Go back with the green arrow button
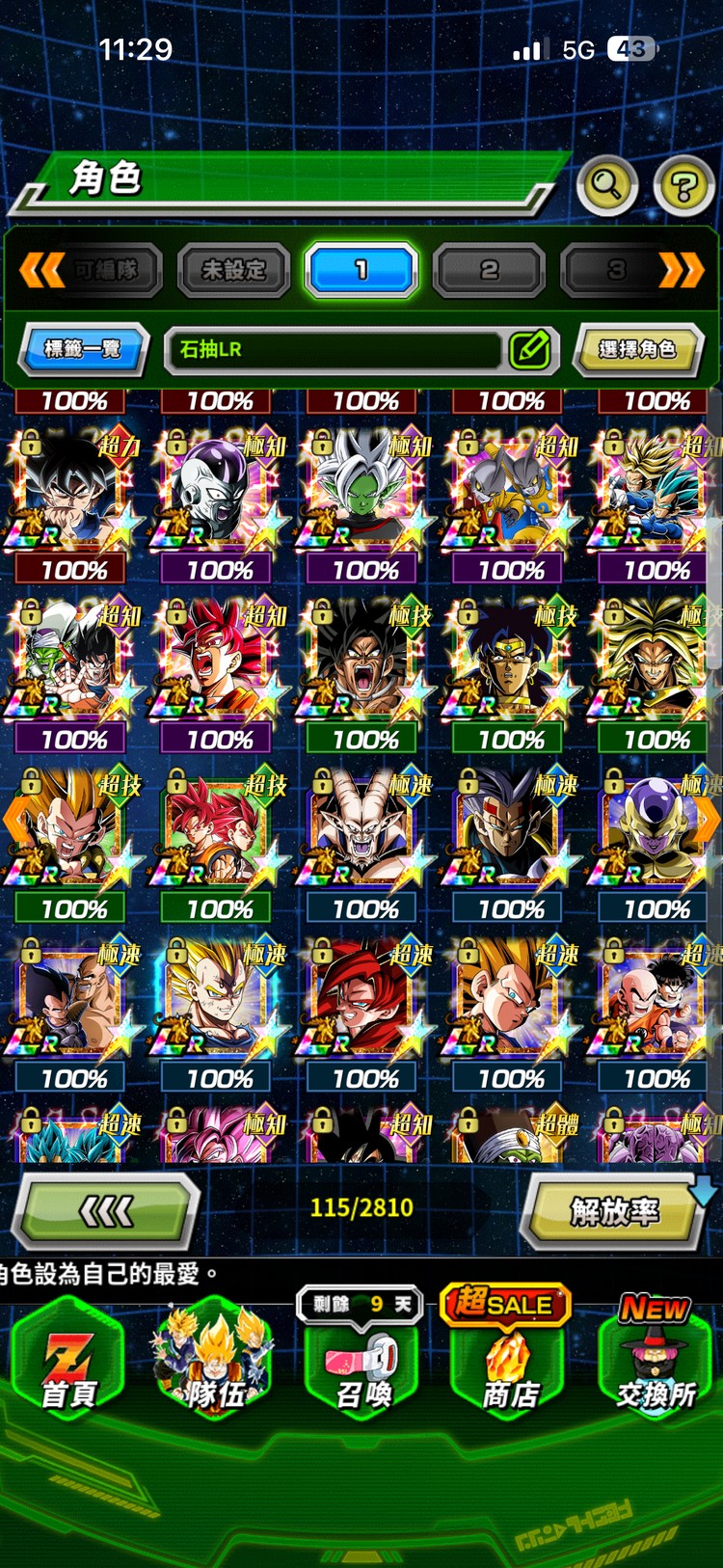The image size is (723, 1568). click(106, 1212)
